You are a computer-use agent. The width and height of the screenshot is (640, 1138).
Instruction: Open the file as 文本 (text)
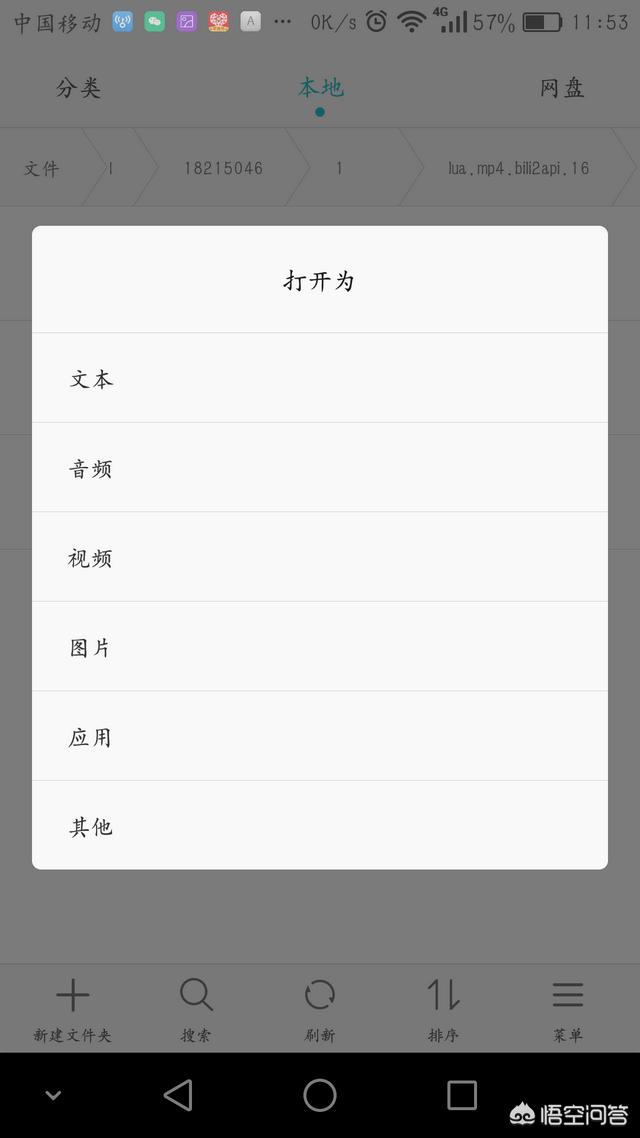coord(319,378)
